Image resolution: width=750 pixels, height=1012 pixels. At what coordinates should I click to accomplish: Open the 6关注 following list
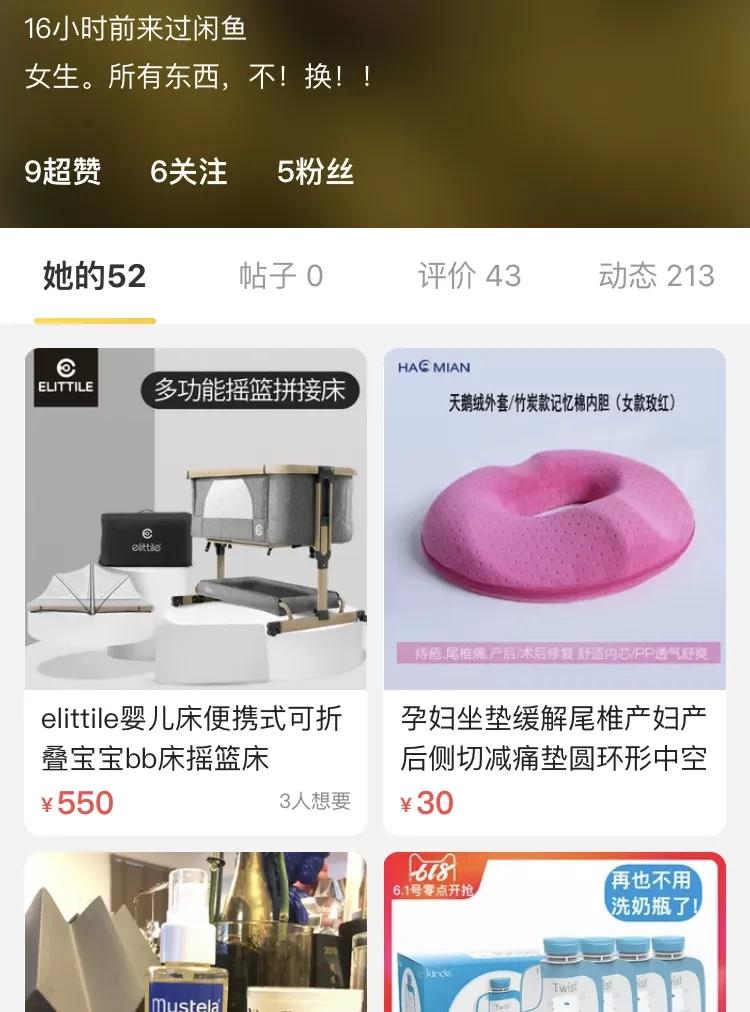(x=187, y=172)
